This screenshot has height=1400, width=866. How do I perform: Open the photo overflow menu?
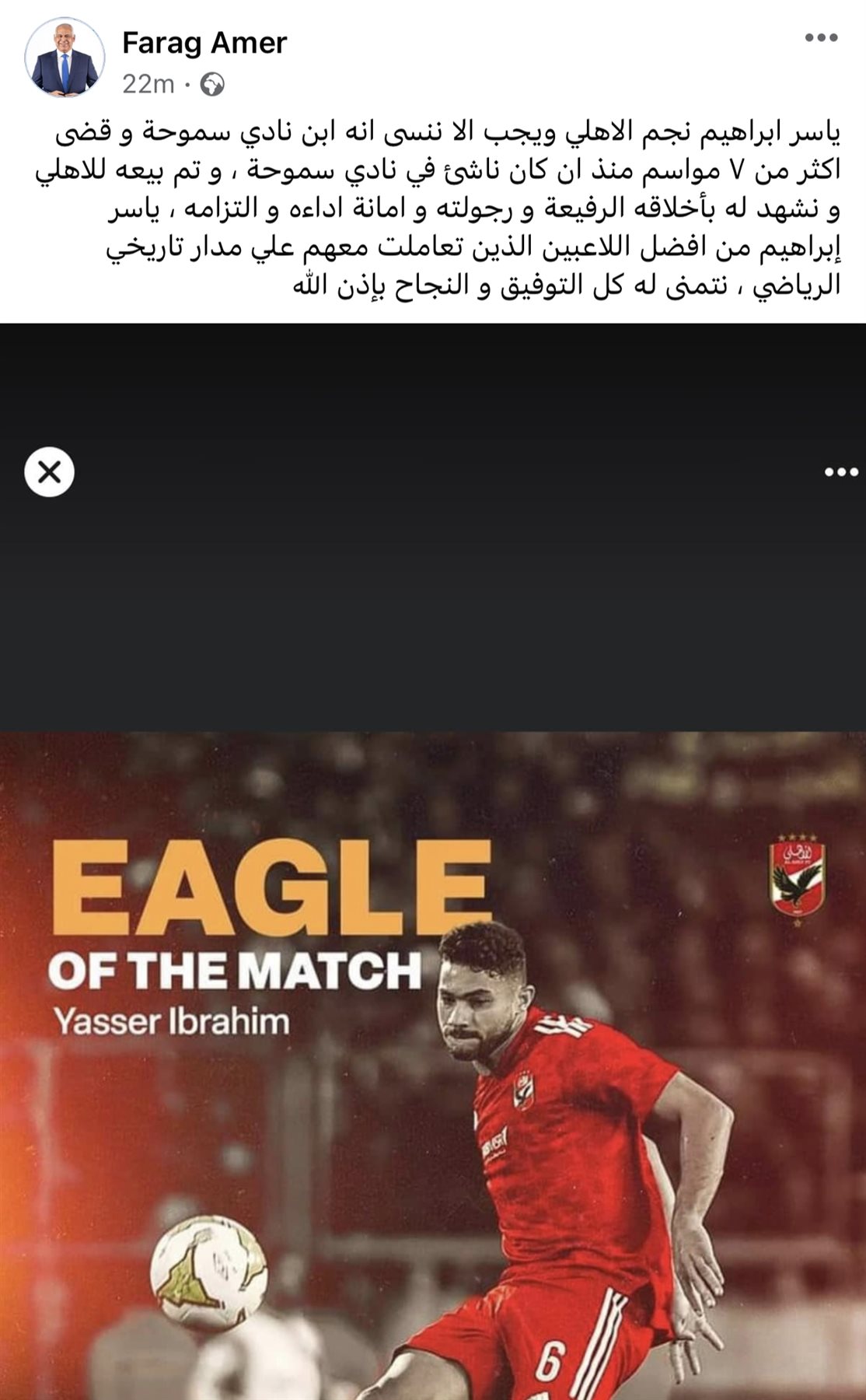click(840, 472)
